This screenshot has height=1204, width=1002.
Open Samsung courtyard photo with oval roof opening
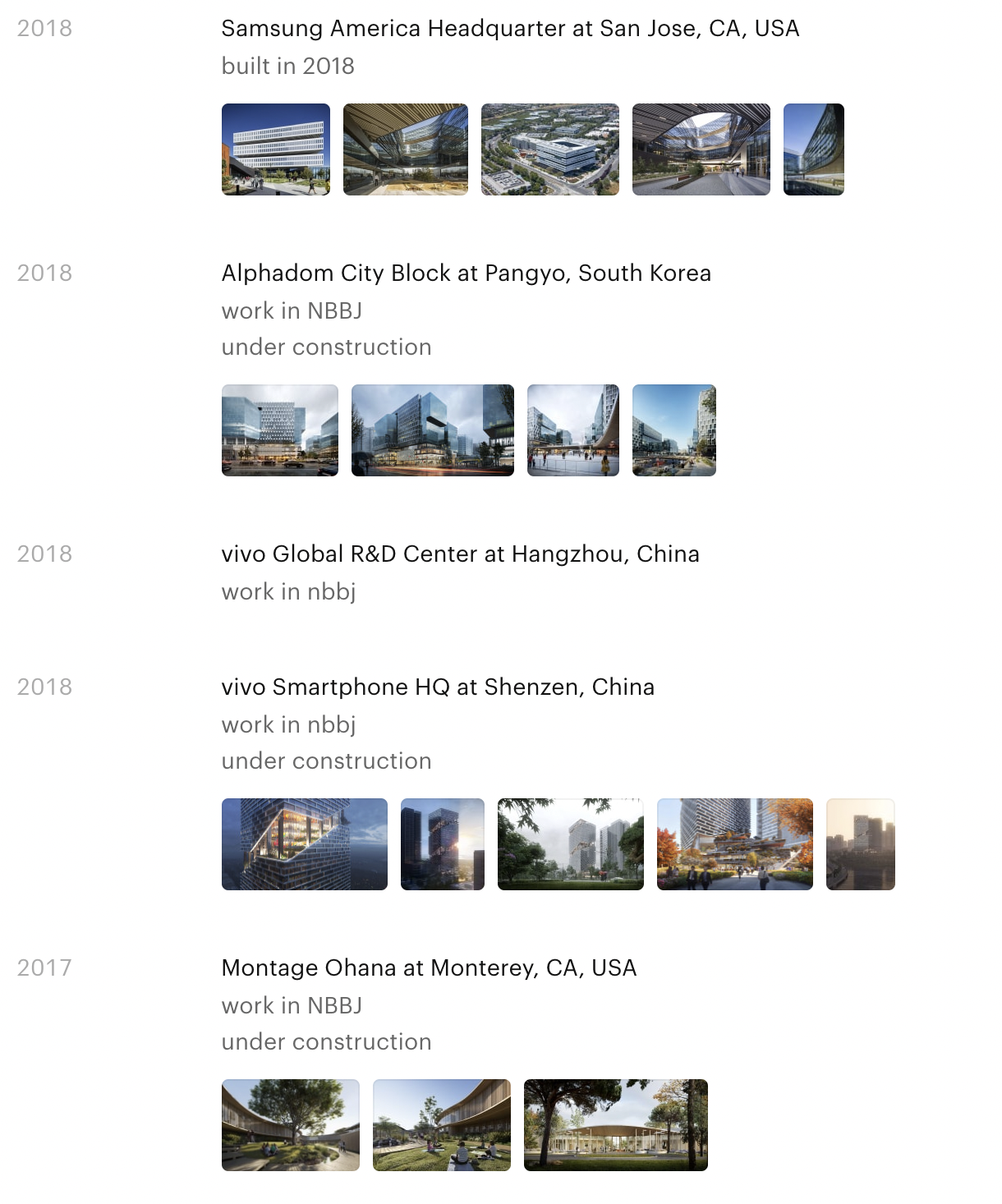click(701, 149)
